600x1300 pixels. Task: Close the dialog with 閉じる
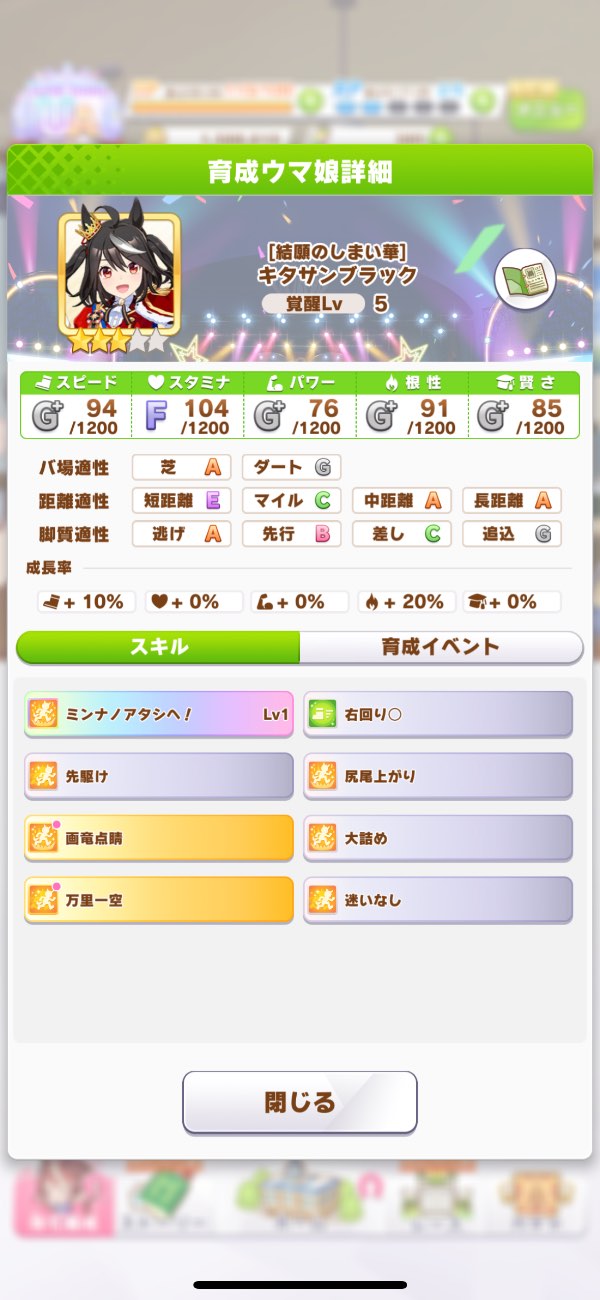[x=299, y=1102]
